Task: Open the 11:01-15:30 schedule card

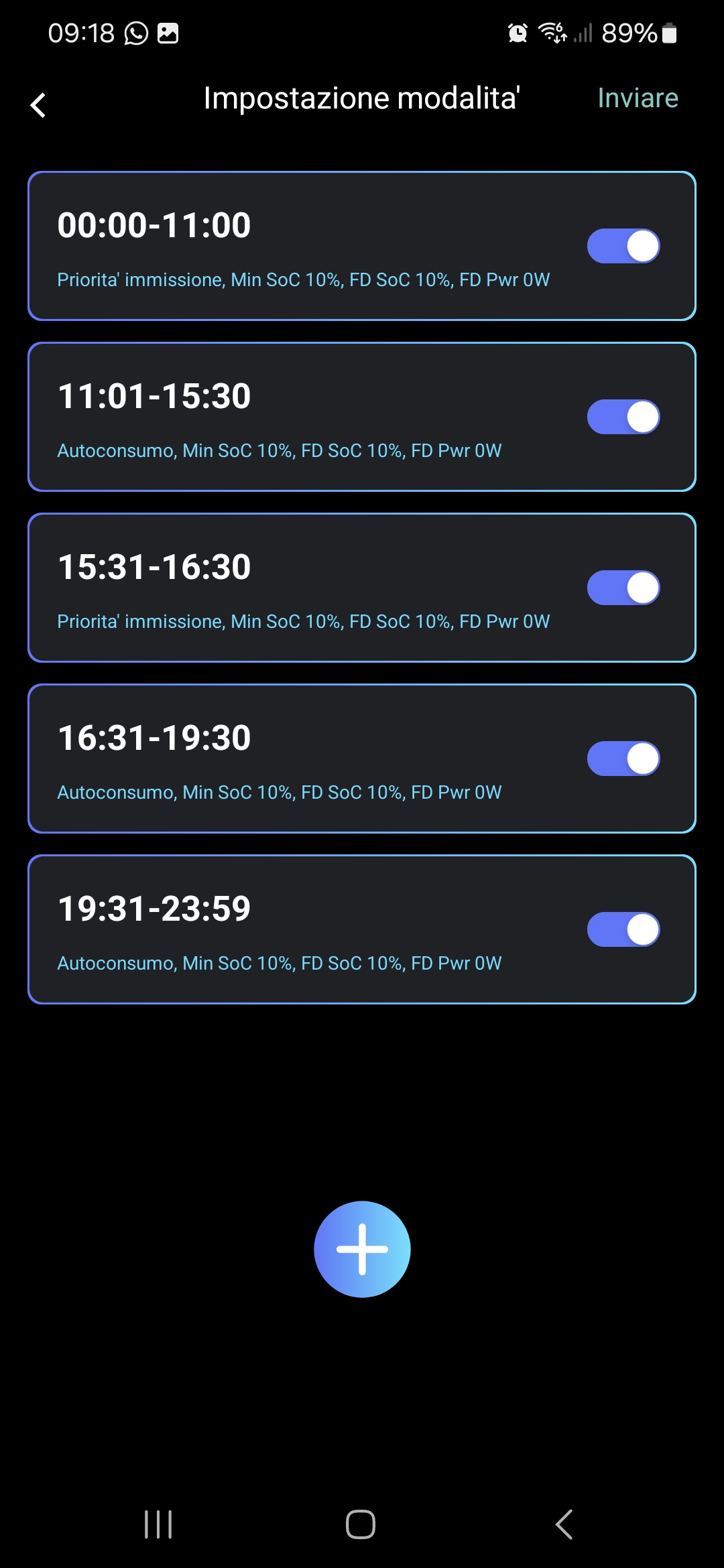Action: 302,417
